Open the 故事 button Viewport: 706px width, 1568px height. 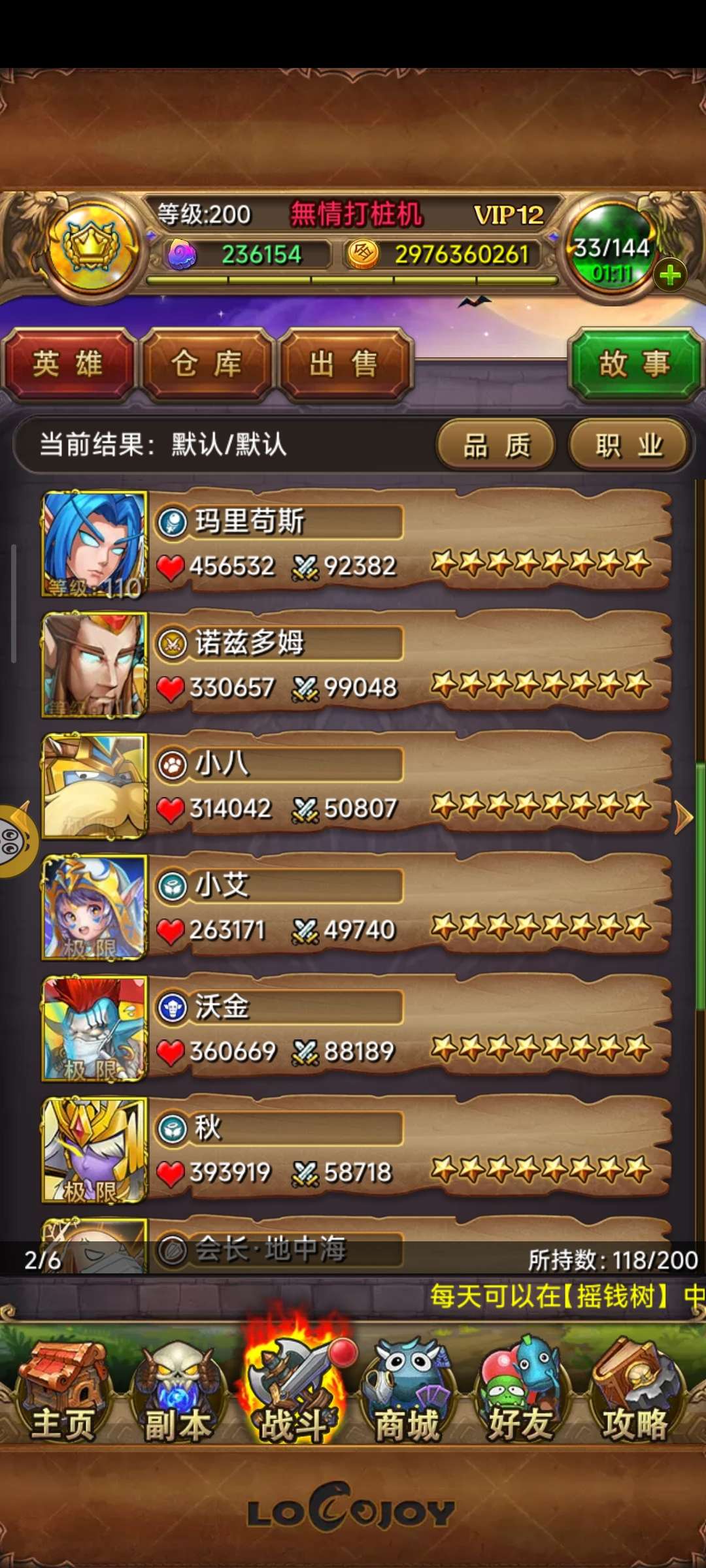(634, 364)
